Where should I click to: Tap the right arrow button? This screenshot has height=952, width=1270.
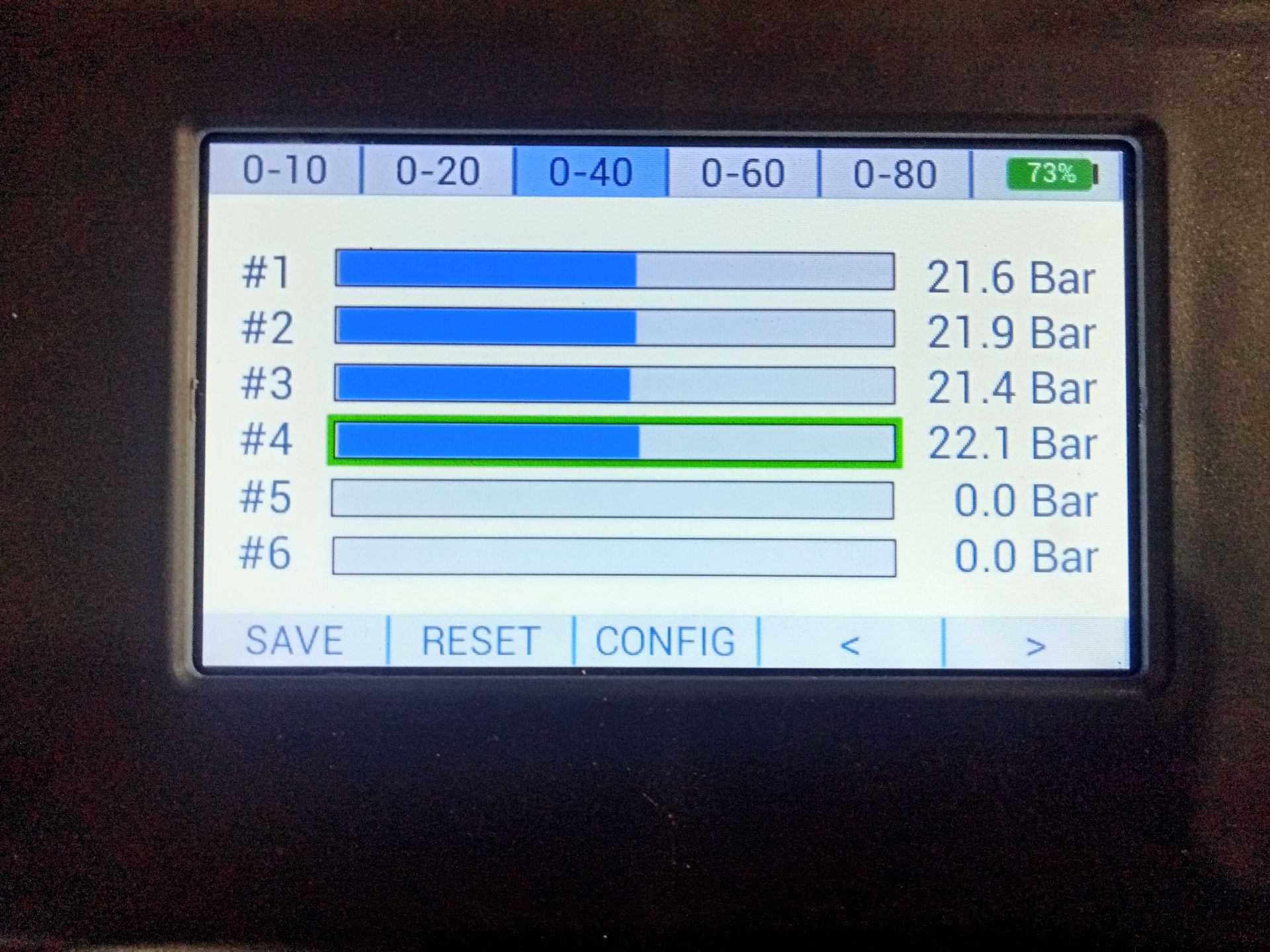pyautogui.click(x=1035, y=645)
